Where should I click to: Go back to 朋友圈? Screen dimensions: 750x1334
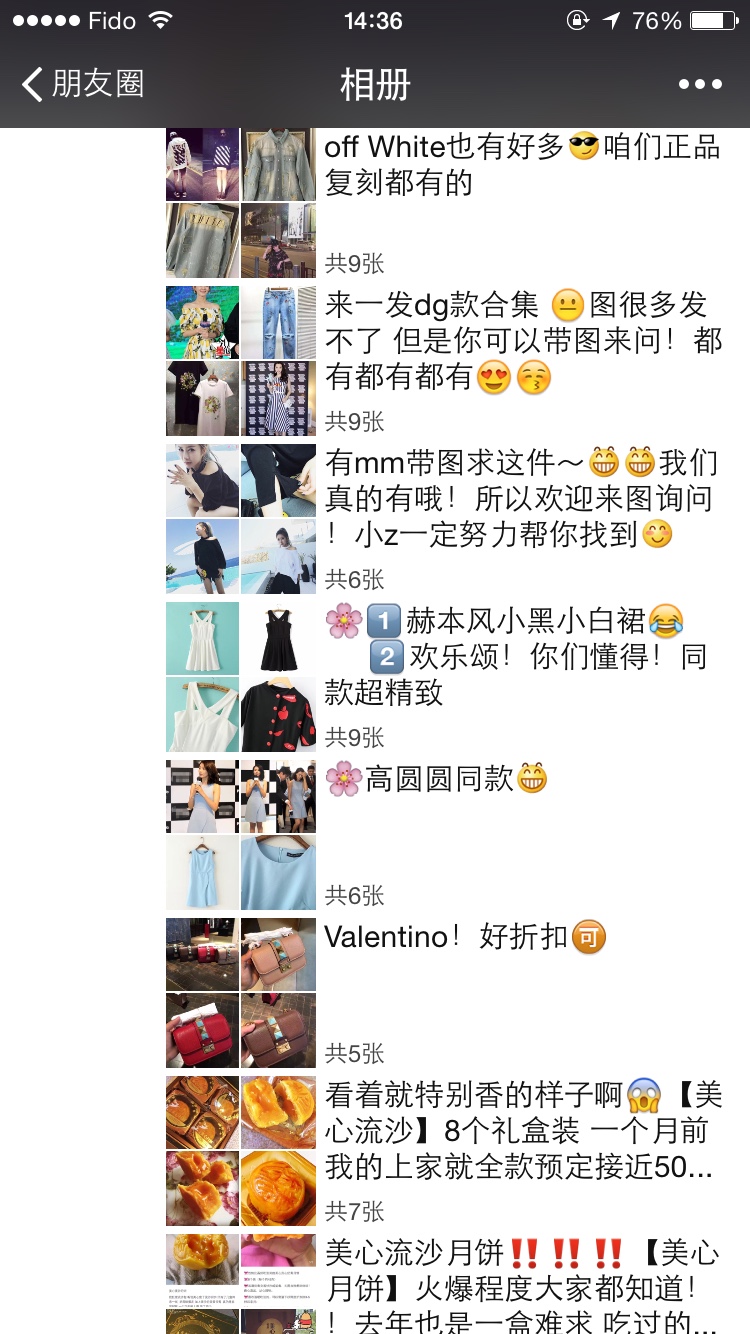click(x=84, y=84)
